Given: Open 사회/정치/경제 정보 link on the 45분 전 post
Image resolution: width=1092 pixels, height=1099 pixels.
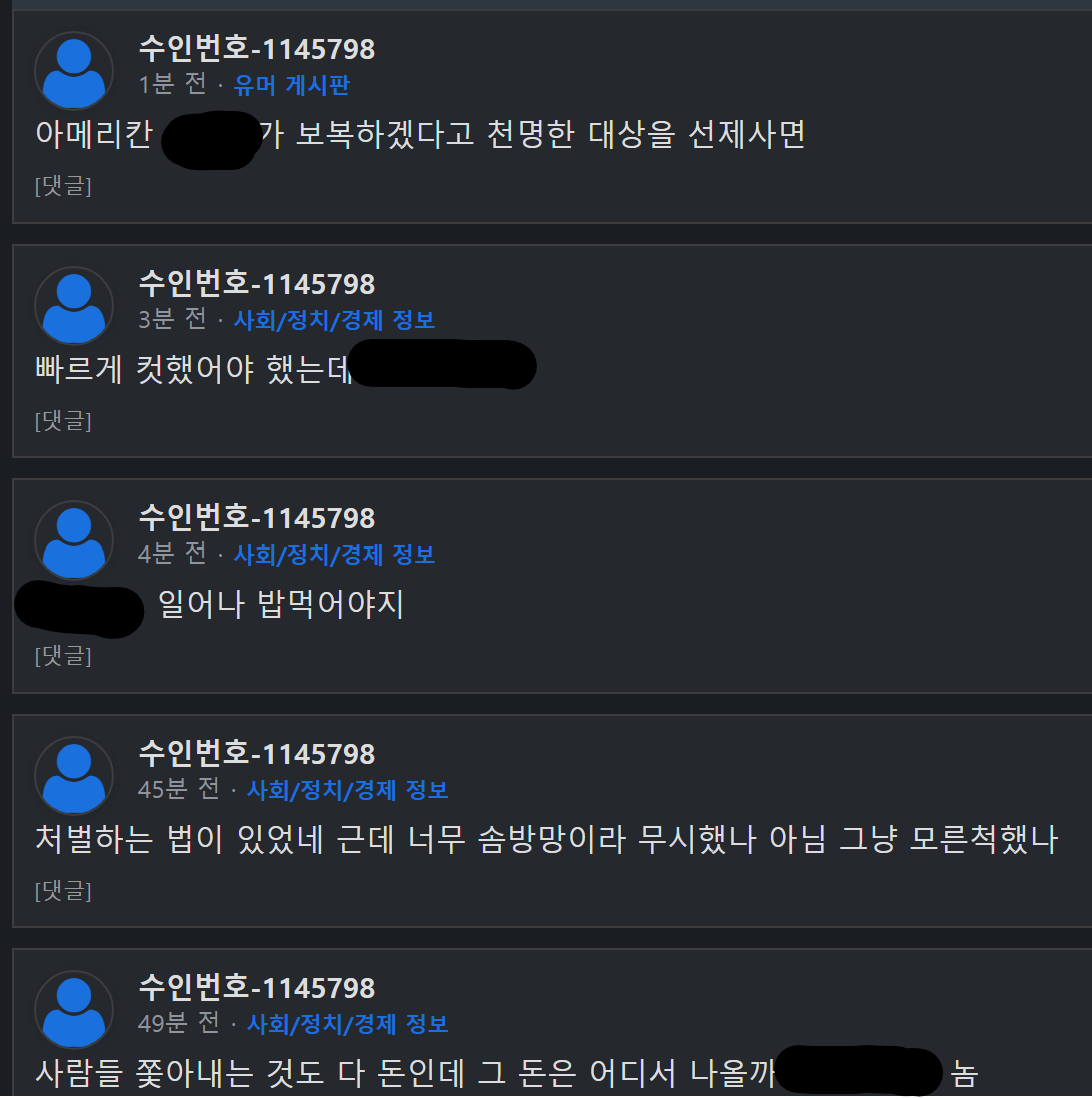Looking at the screenshot, I should click(347, 789).
